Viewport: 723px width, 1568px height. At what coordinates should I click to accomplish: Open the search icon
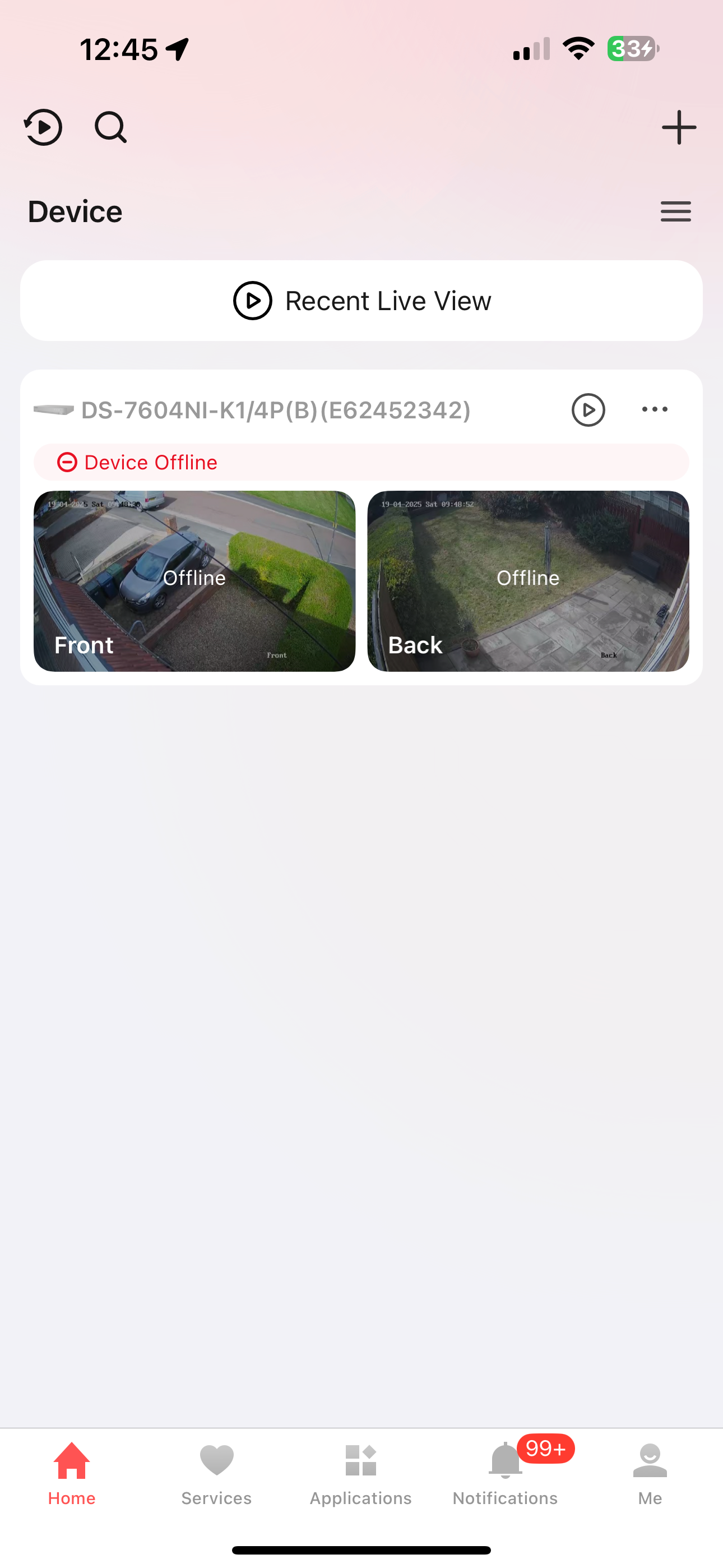click(x=111, y=127)
